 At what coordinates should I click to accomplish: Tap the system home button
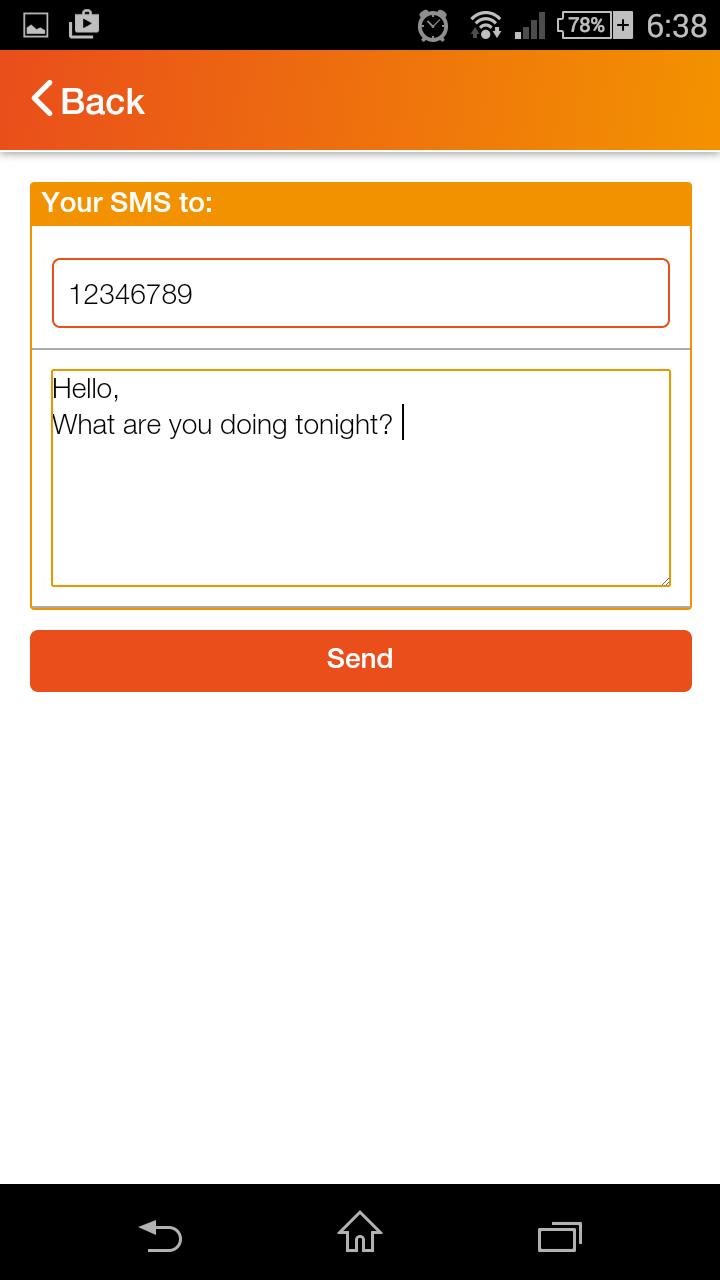point(360,1233)
